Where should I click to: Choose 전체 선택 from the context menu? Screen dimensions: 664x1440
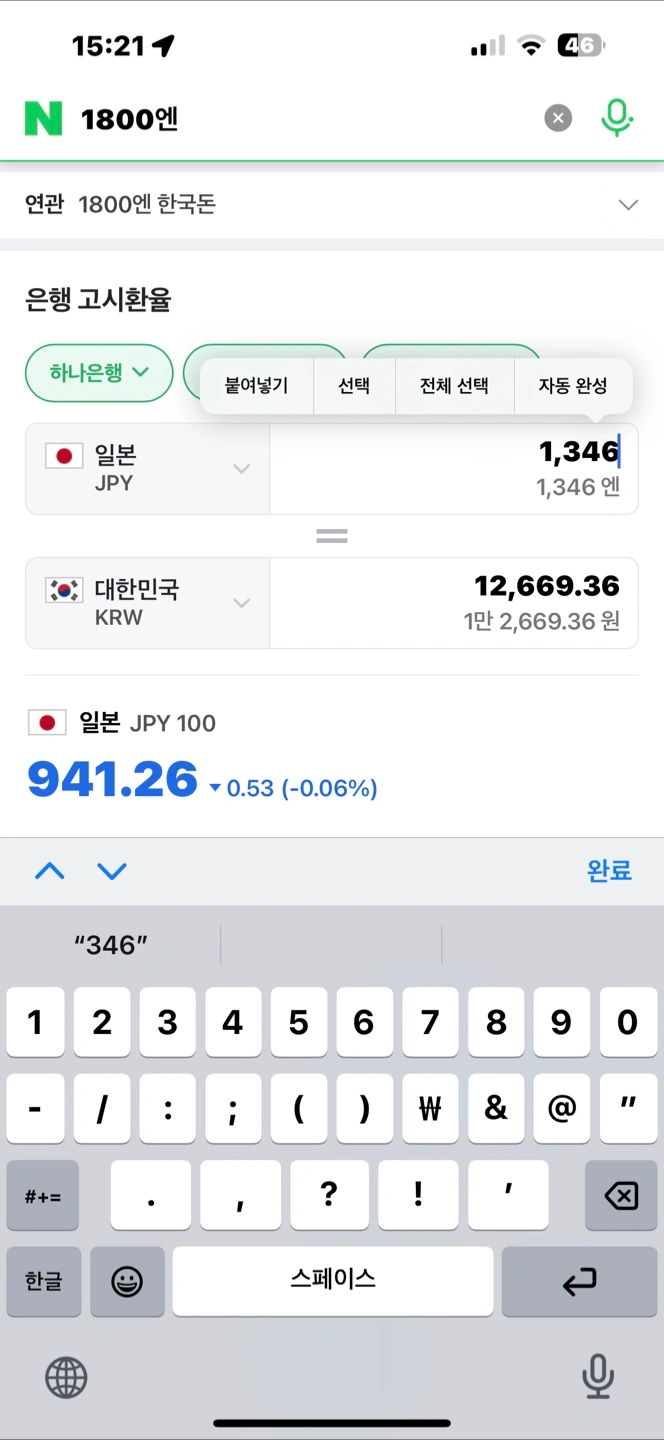click(454, 386)
